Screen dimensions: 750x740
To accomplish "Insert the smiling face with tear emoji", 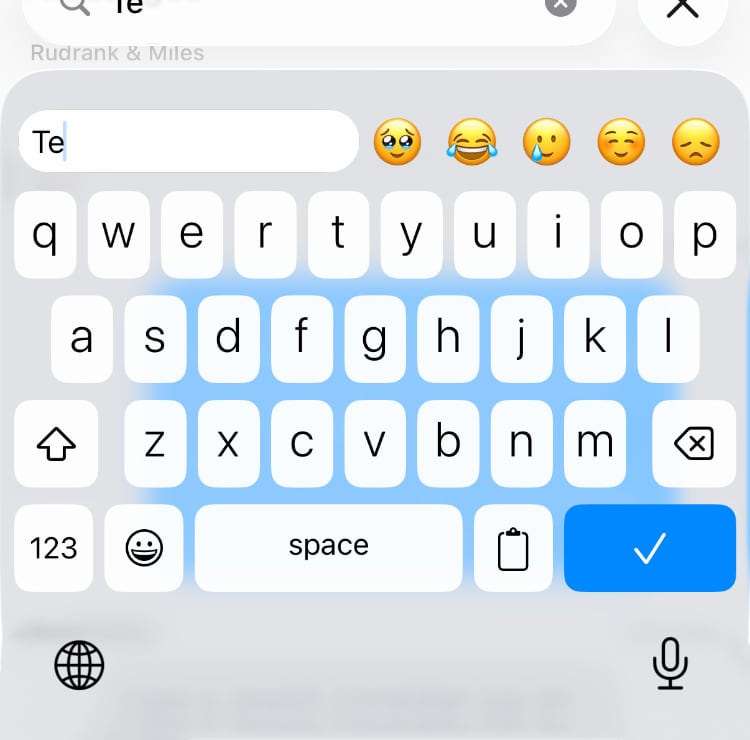I will click(546, 142).
